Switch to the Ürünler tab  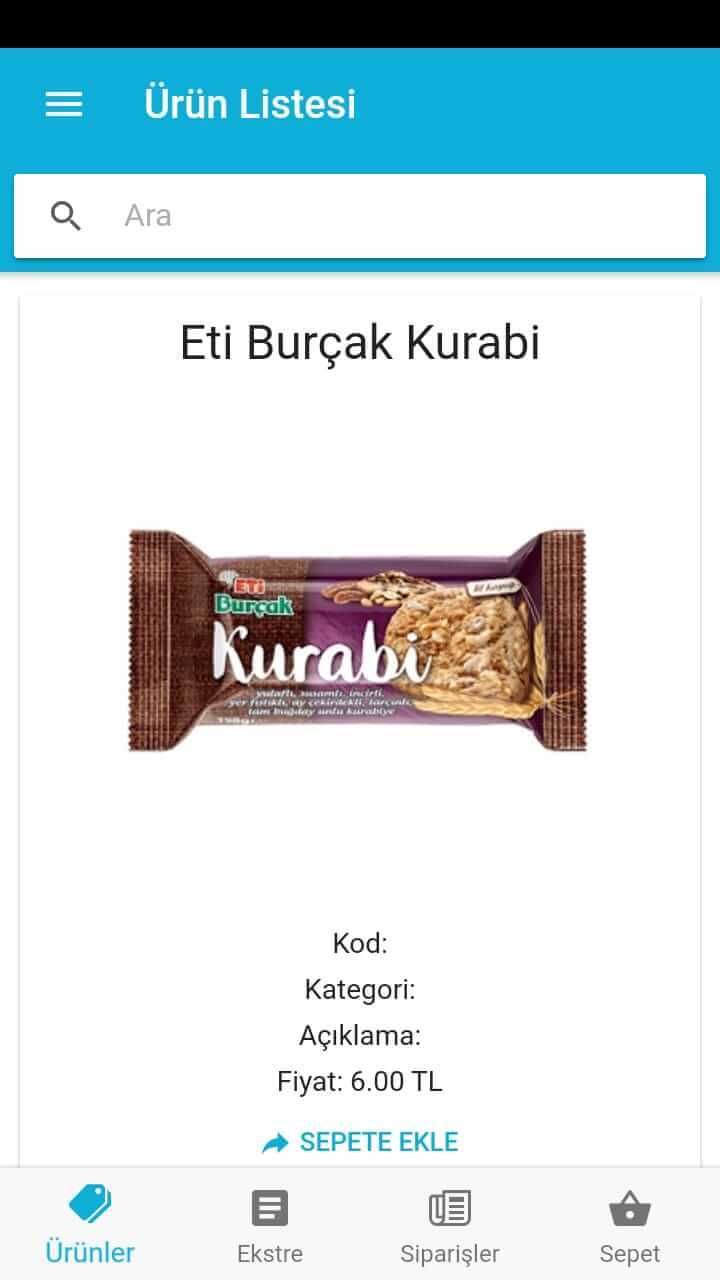pyautogui.click(x=90, y=1225)
